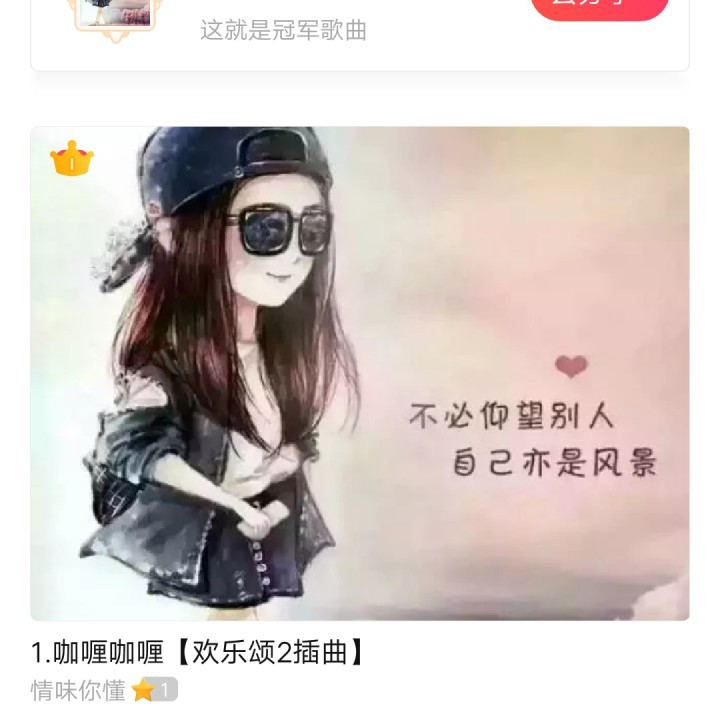The height and width of the screenshot is (720, 720).
Task: Tap the red button in the top card
Action: coord(598,6)
